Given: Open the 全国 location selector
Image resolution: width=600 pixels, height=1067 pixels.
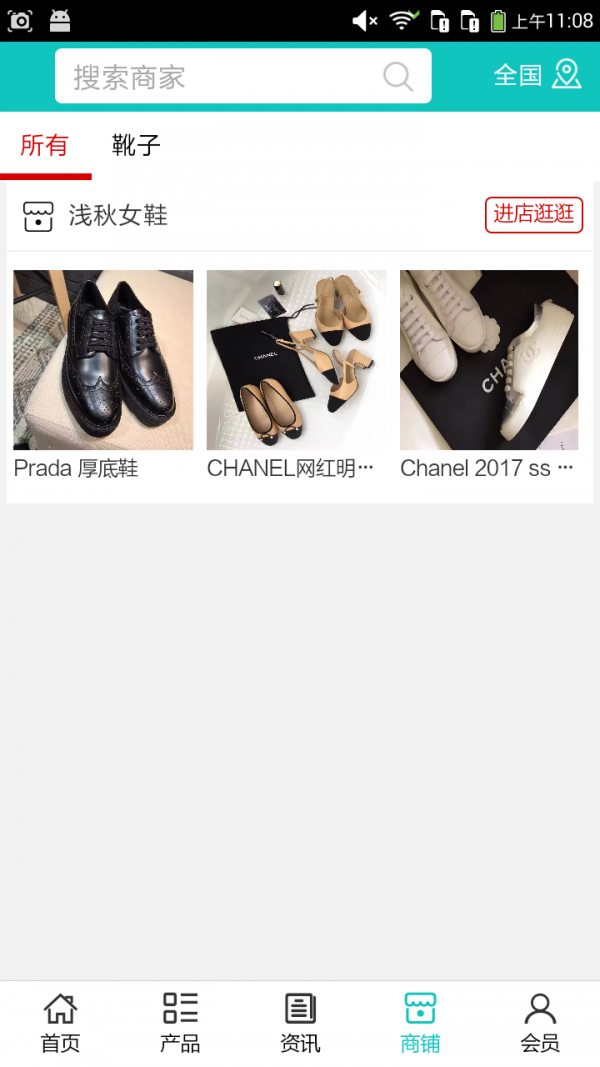Looking at the screenshot, I should pos(537,75).
